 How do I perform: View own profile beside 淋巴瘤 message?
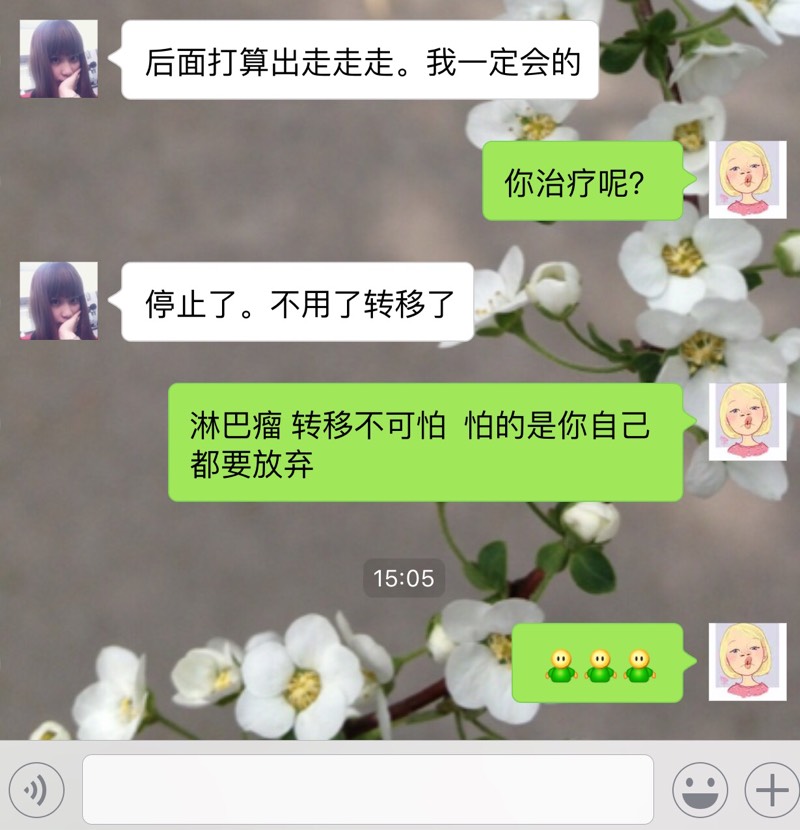click(747, 422)
